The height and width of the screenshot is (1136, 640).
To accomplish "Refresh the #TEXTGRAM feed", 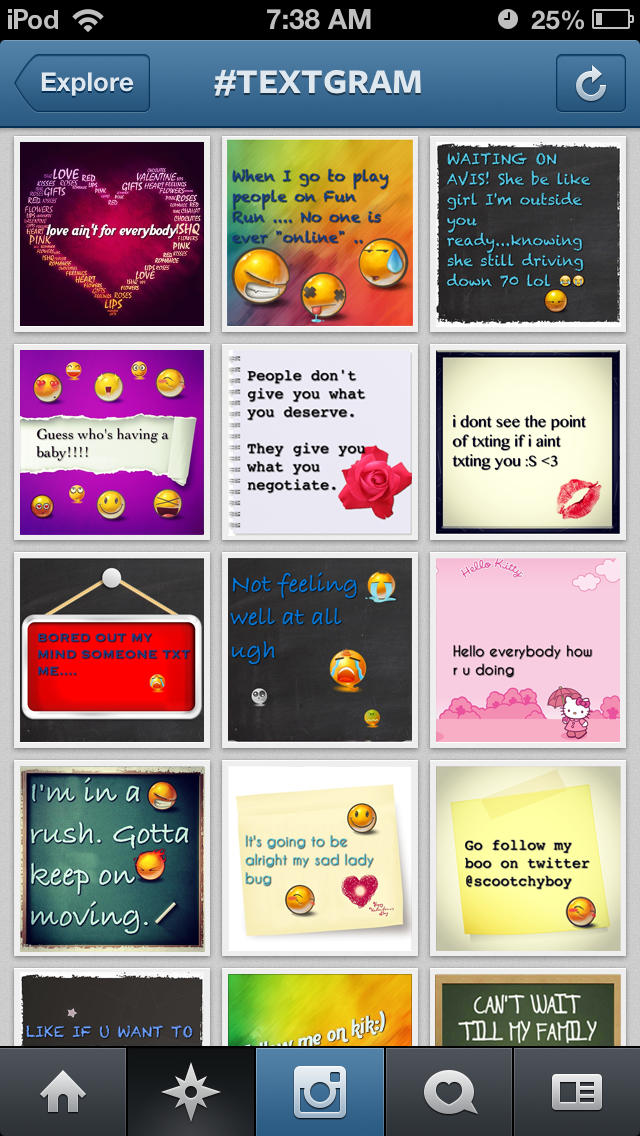I will tap(590, 83).
